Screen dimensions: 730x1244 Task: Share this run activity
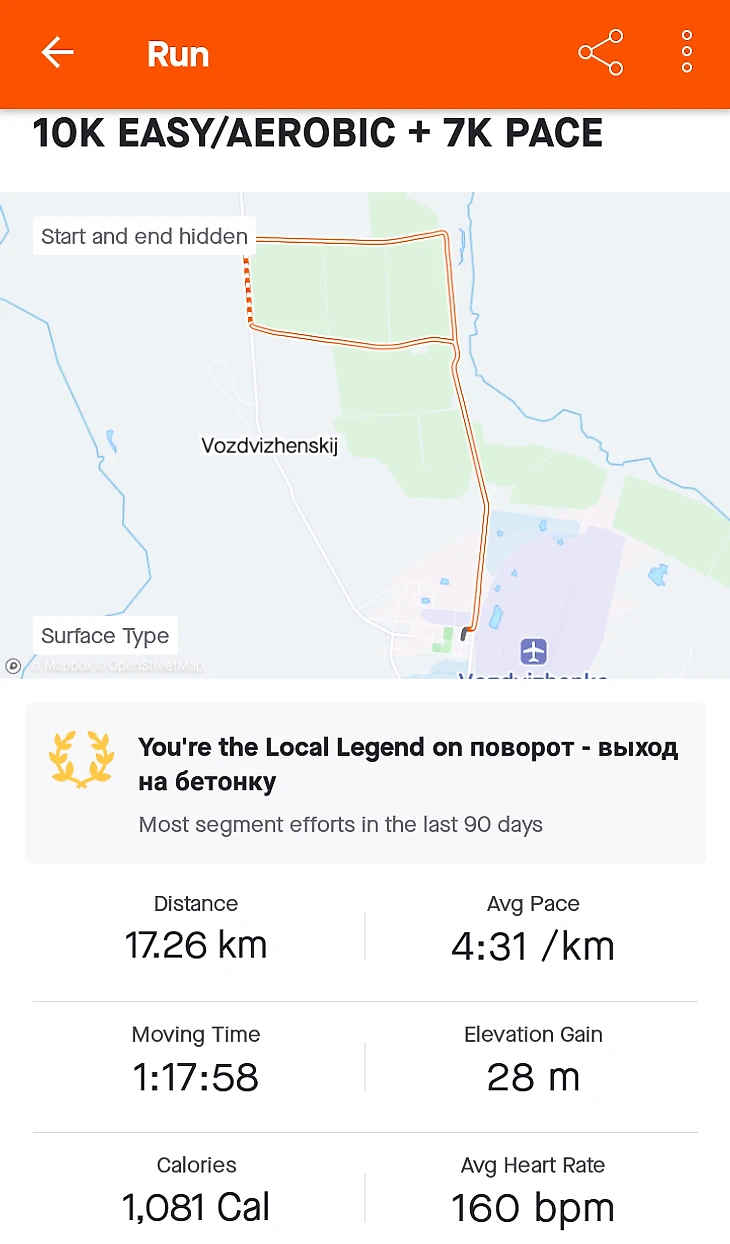click(600, 53)
